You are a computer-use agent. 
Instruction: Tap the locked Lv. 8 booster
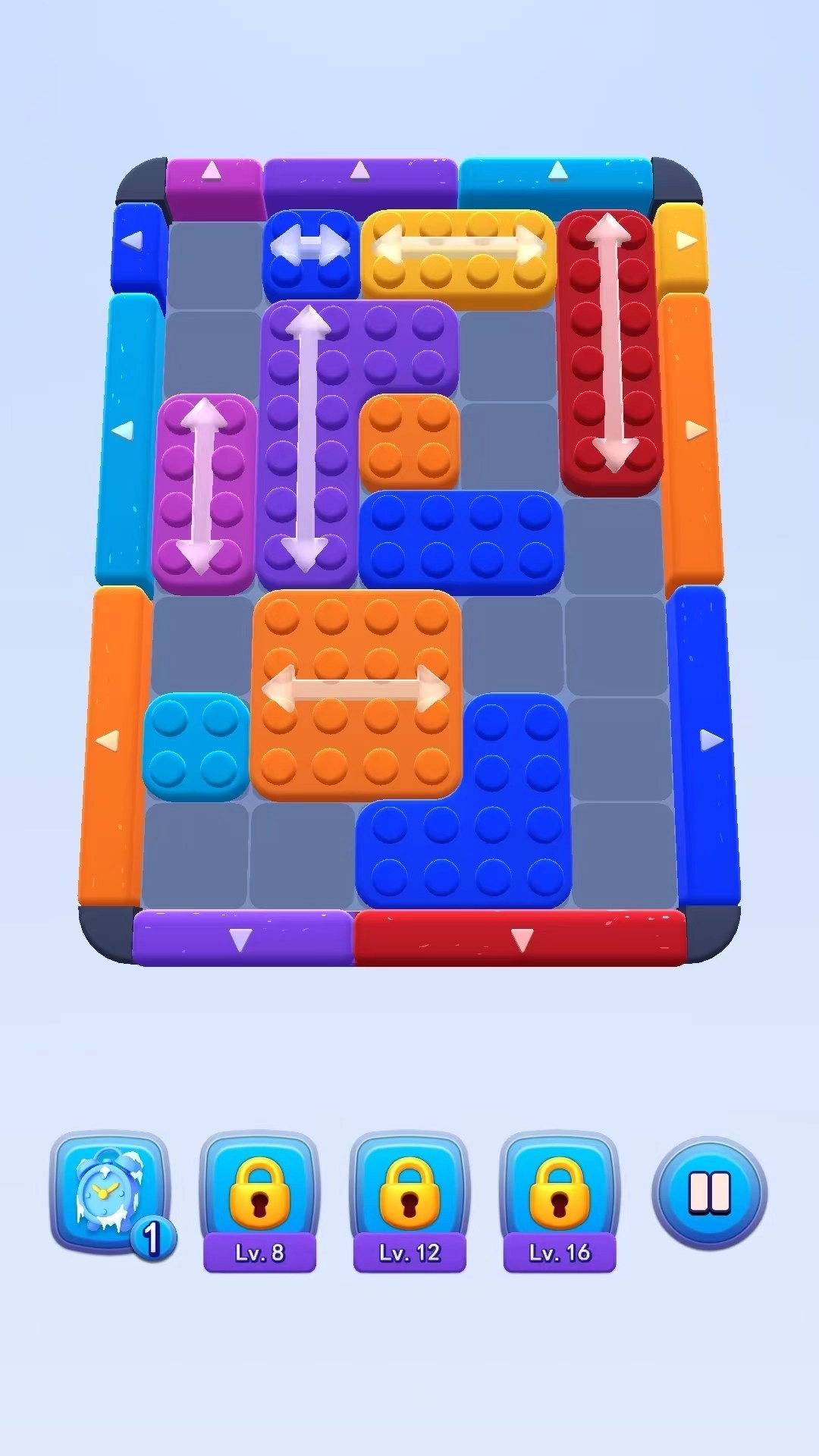point(259,1198)
